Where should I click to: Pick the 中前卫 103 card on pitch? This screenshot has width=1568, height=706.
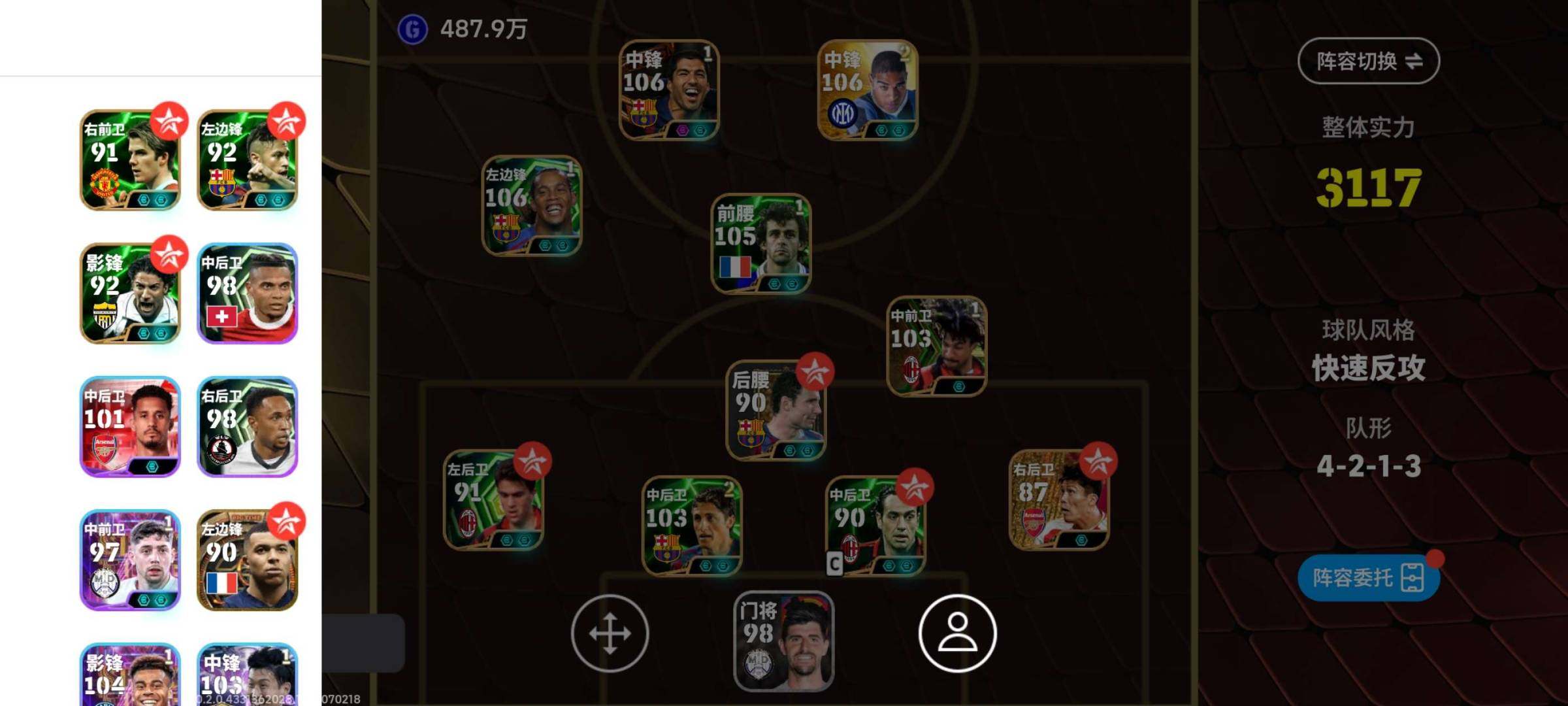(936, 346)
